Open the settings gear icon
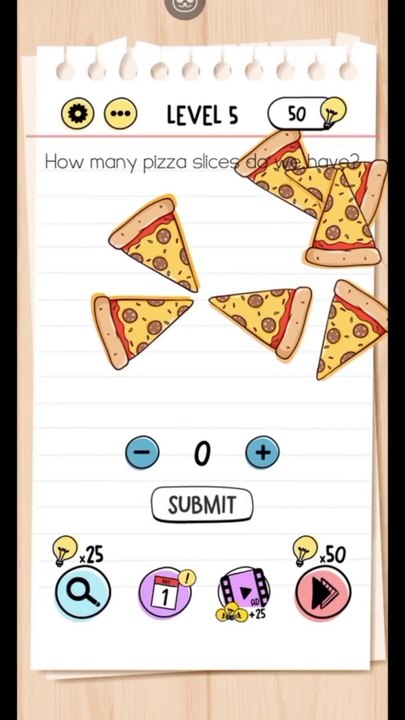This screenshot has height=720, width=405. [78, 113]
